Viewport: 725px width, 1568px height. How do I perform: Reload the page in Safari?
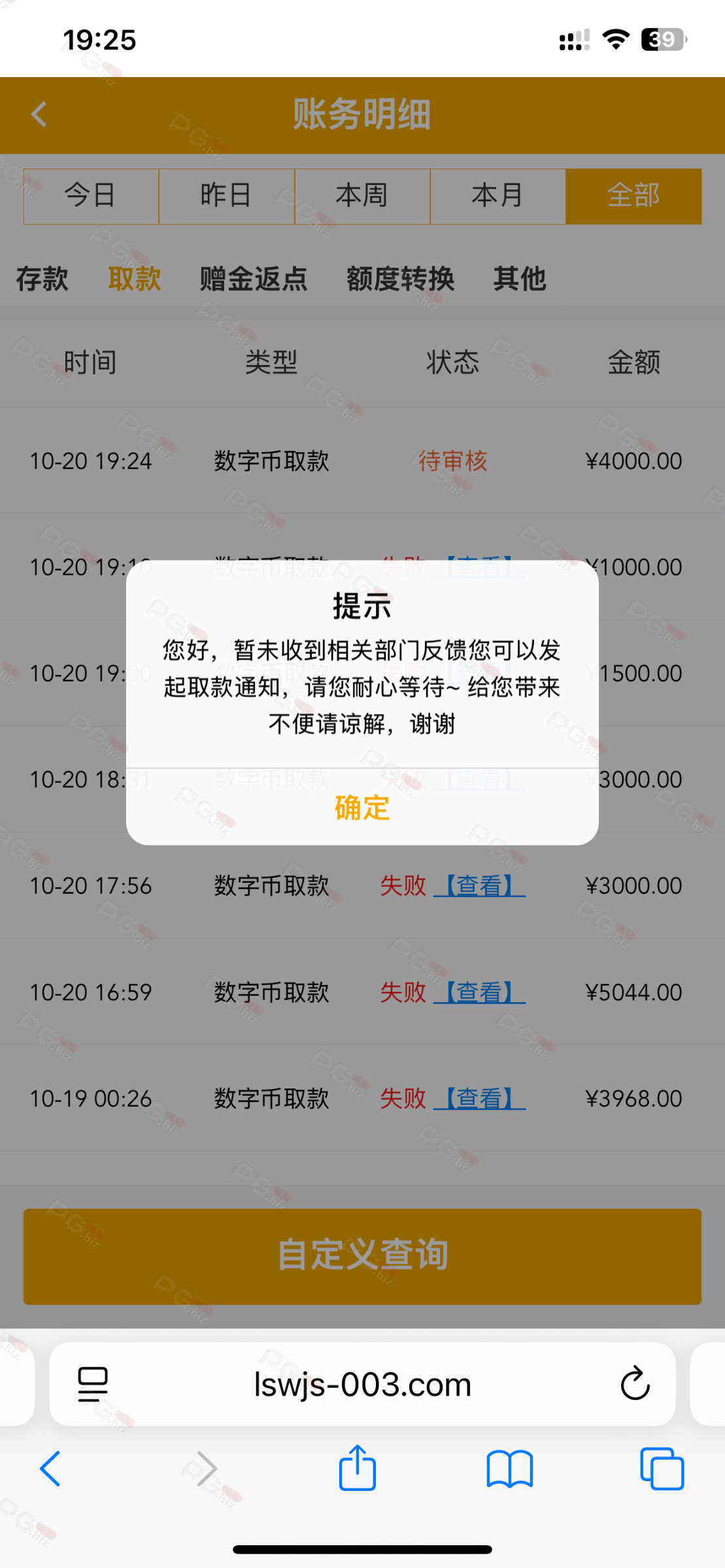tap(635, 1384)
